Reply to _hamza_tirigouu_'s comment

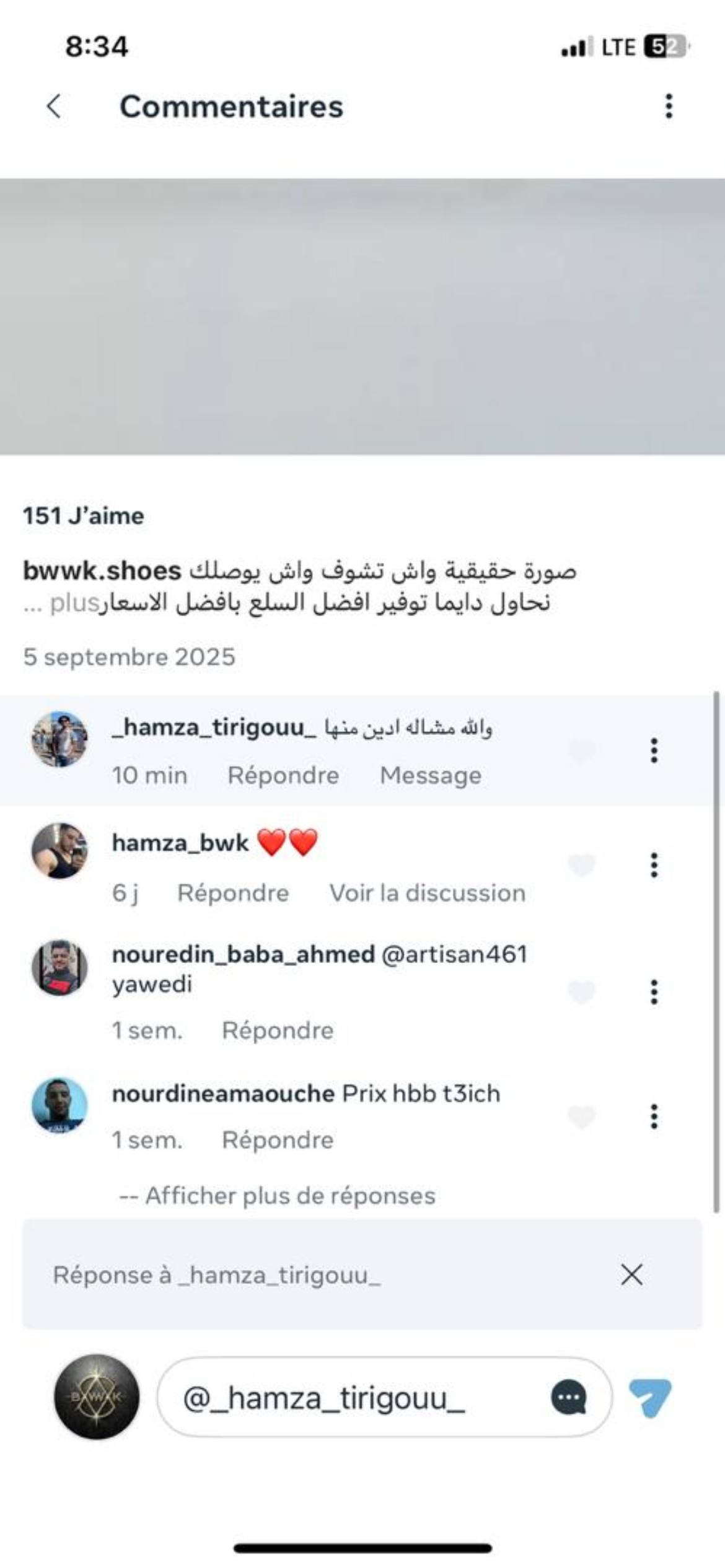(283, 775)
